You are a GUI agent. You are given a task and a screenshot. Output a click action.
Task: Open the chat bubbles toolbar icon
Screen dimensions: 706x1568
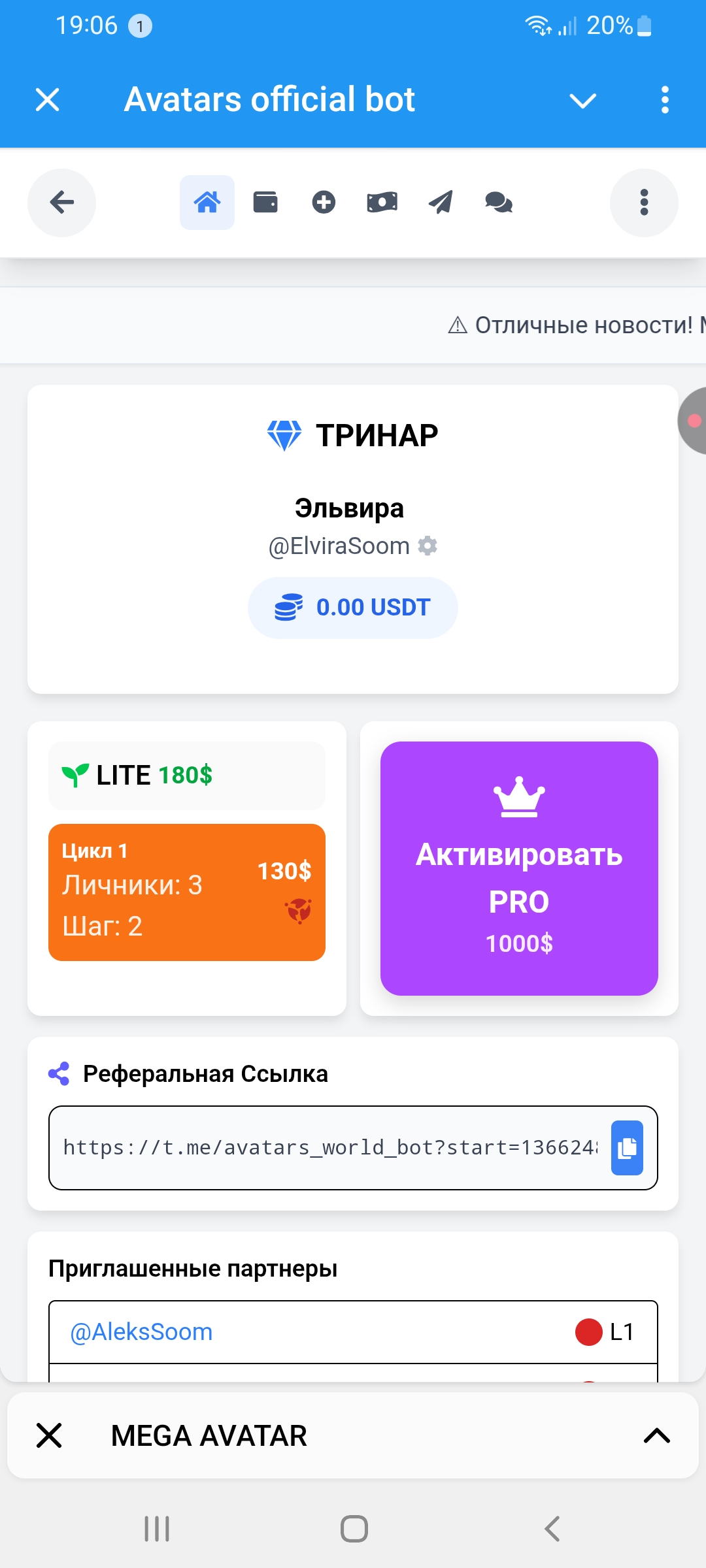click(499, 203)
